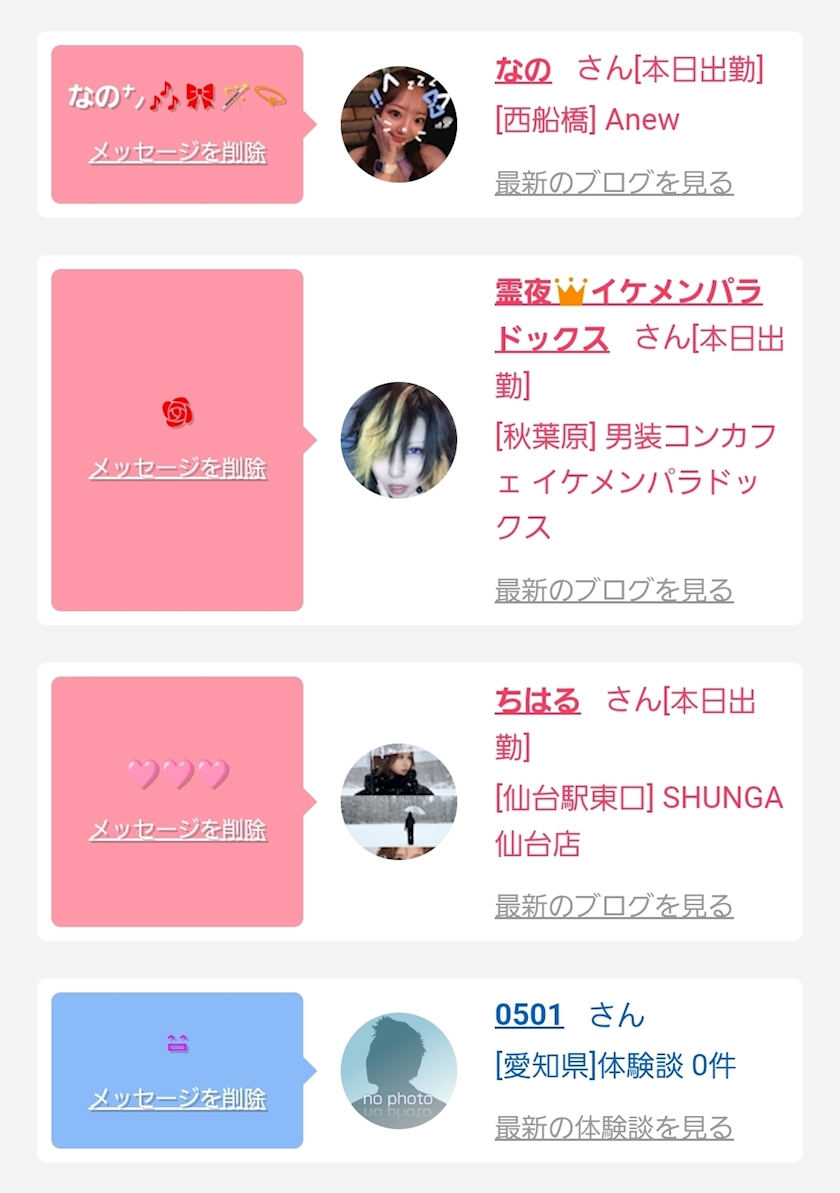This screenshot has height=1193, width=840.
Task: Tap 霊夜's profile photo
Action: click(398, 440)
